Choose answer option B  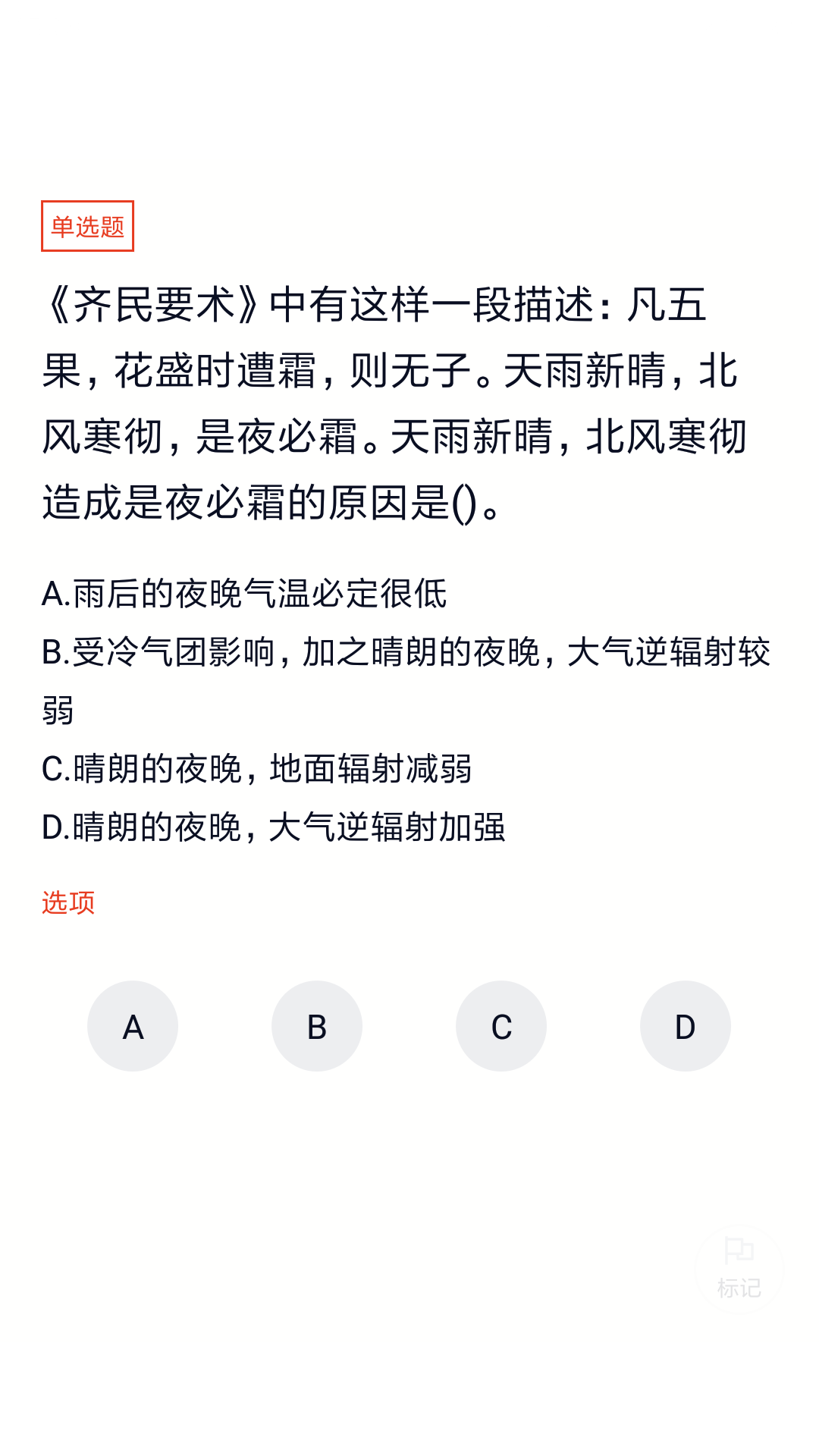317,1026
